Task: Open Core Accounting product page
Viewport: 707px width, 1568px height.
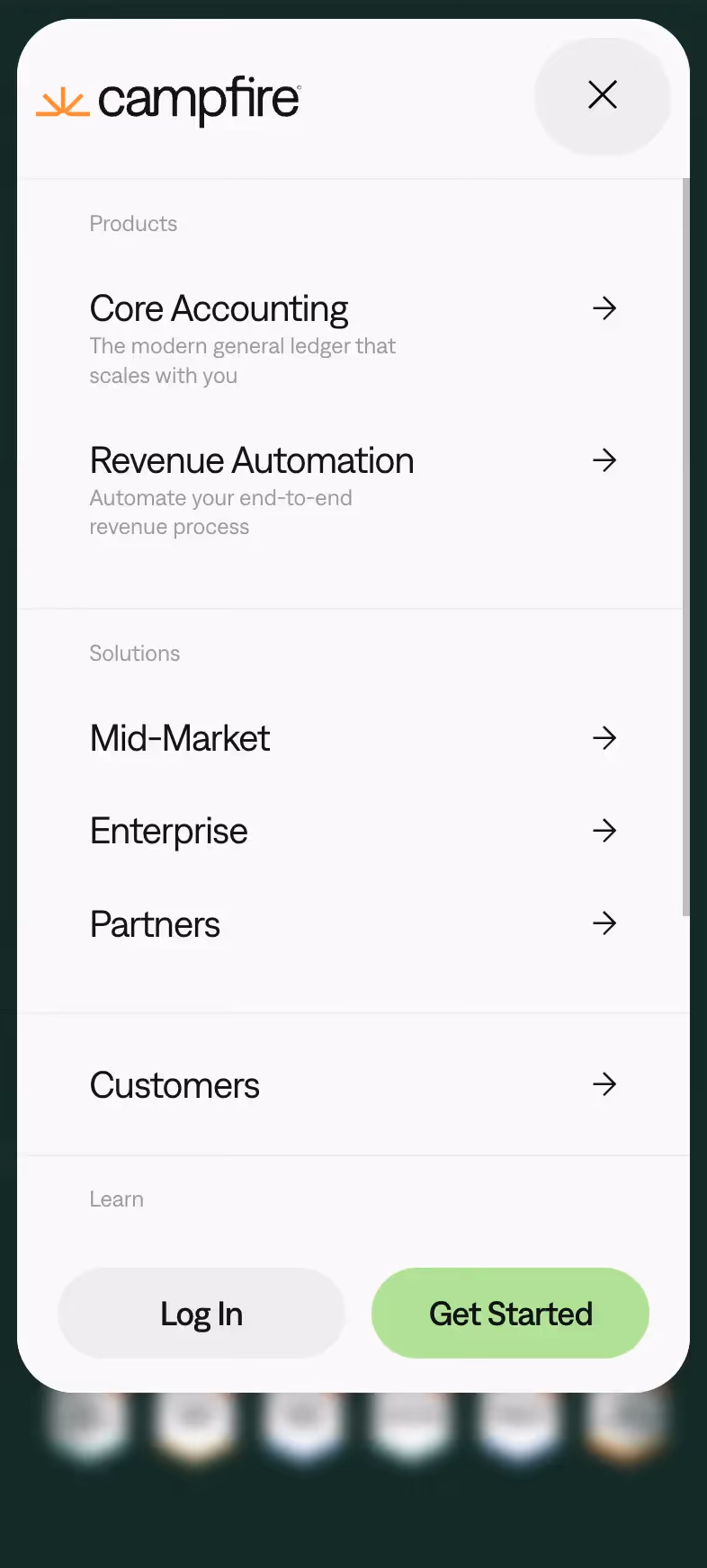Action: pos(219,309)
